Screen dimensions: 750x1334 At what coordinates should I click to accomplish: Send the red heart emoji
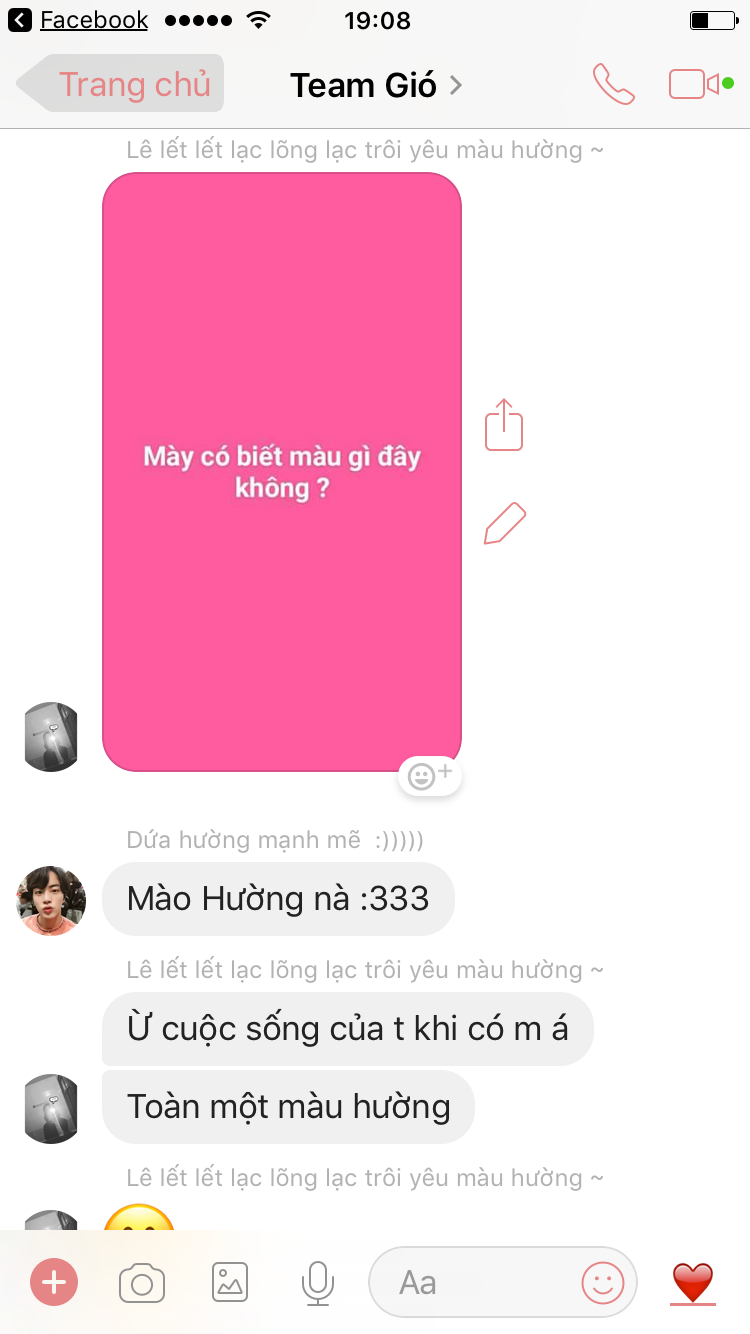[x=692, y=1282]
